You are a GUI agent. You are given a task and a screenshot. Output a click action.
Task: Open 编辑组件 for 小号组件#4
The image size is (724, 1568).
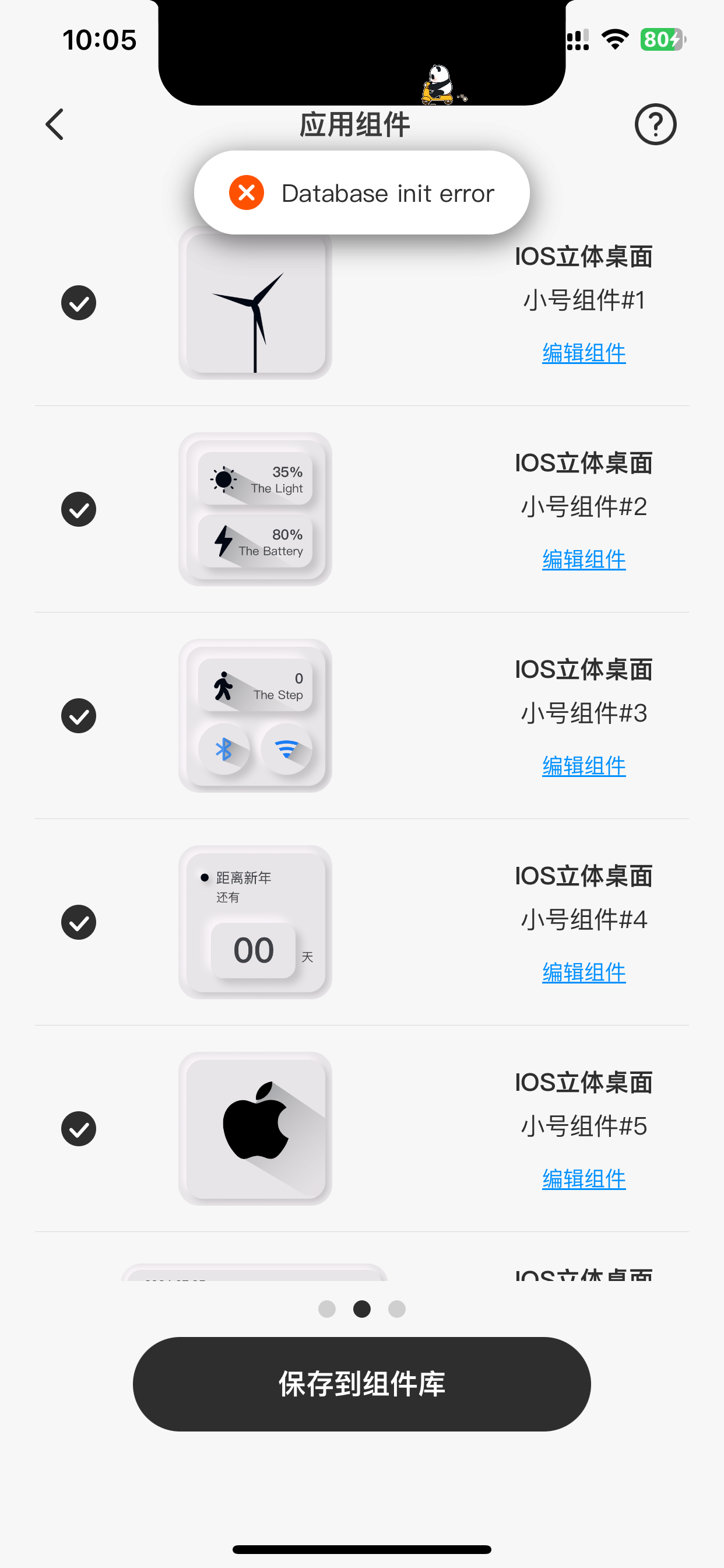pyautogui.click(x=583, y=971)
